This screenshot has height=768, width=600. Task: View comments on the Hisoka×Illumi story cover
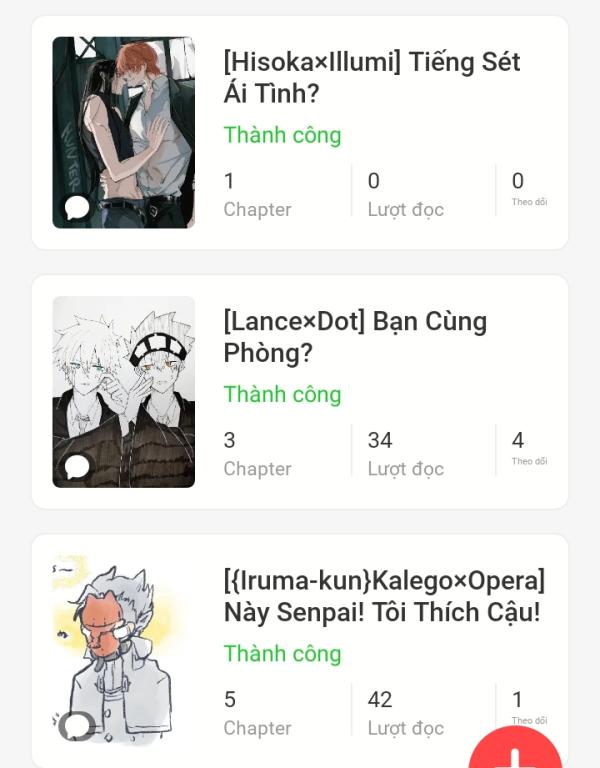coord(77,207)
